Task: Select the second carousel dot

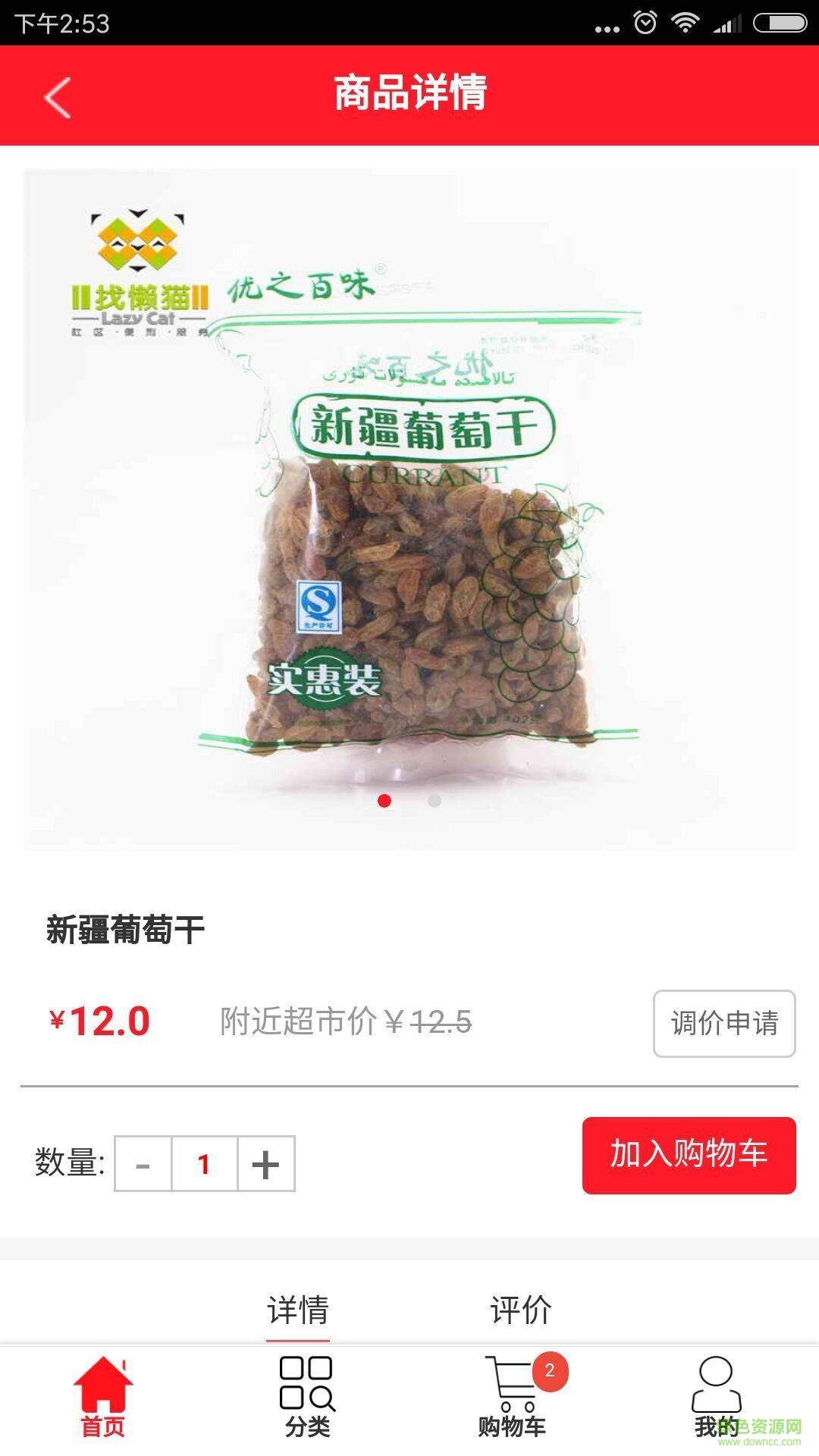Action: [435, 799]
